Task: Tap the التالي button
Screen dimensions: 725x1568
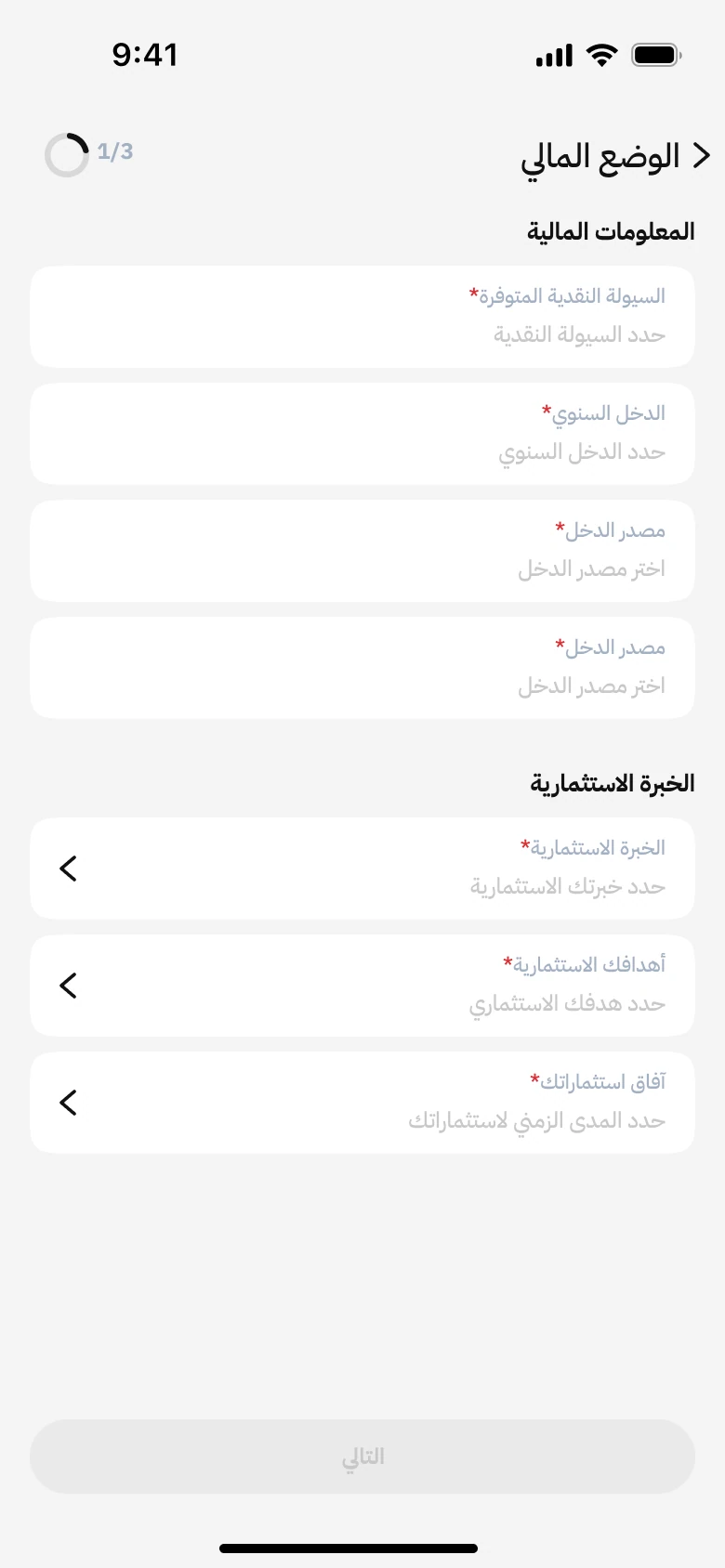Action: tap(362, 1457)
